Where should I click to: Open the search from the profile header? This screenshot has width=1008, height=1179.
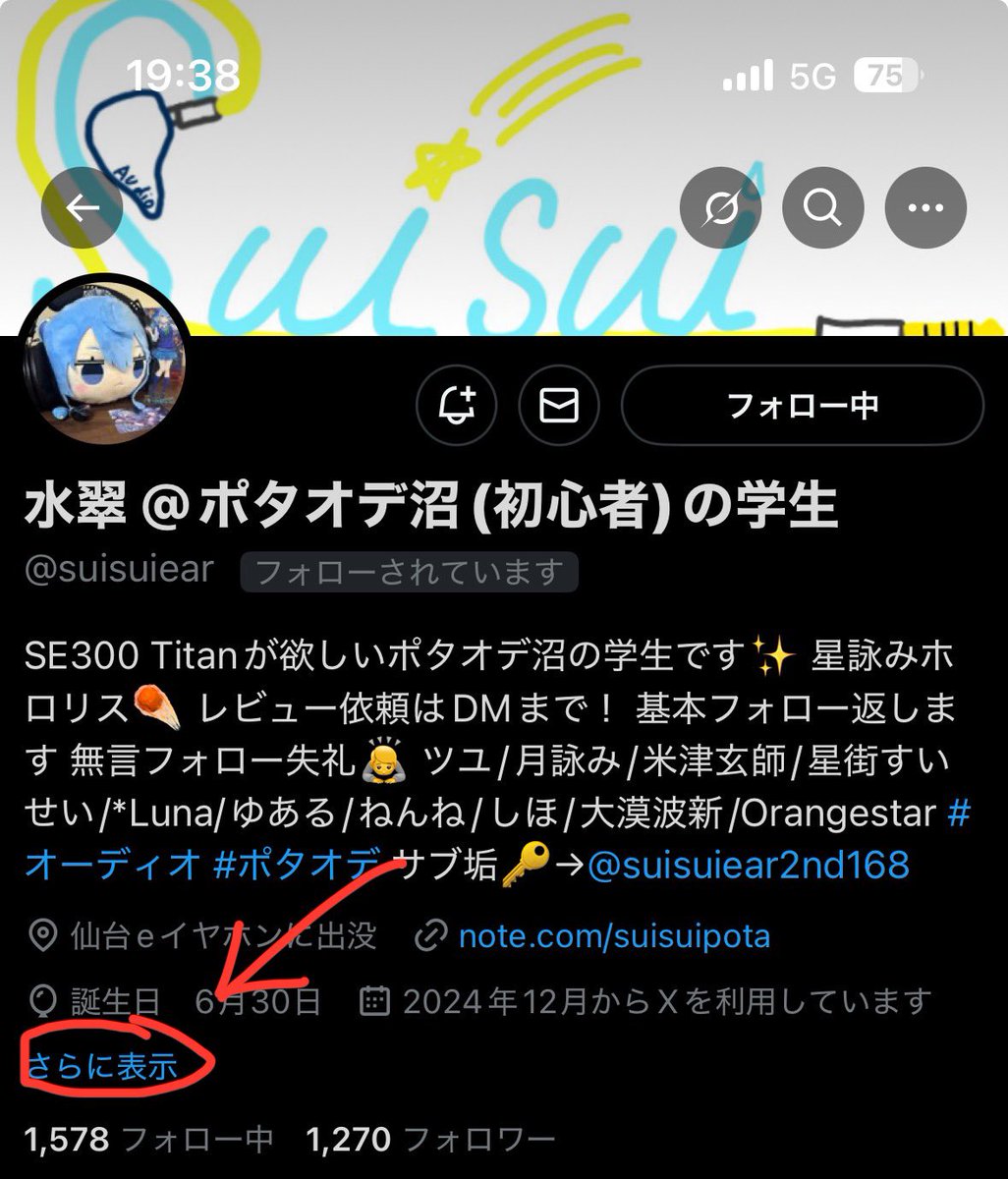(822, 207)
